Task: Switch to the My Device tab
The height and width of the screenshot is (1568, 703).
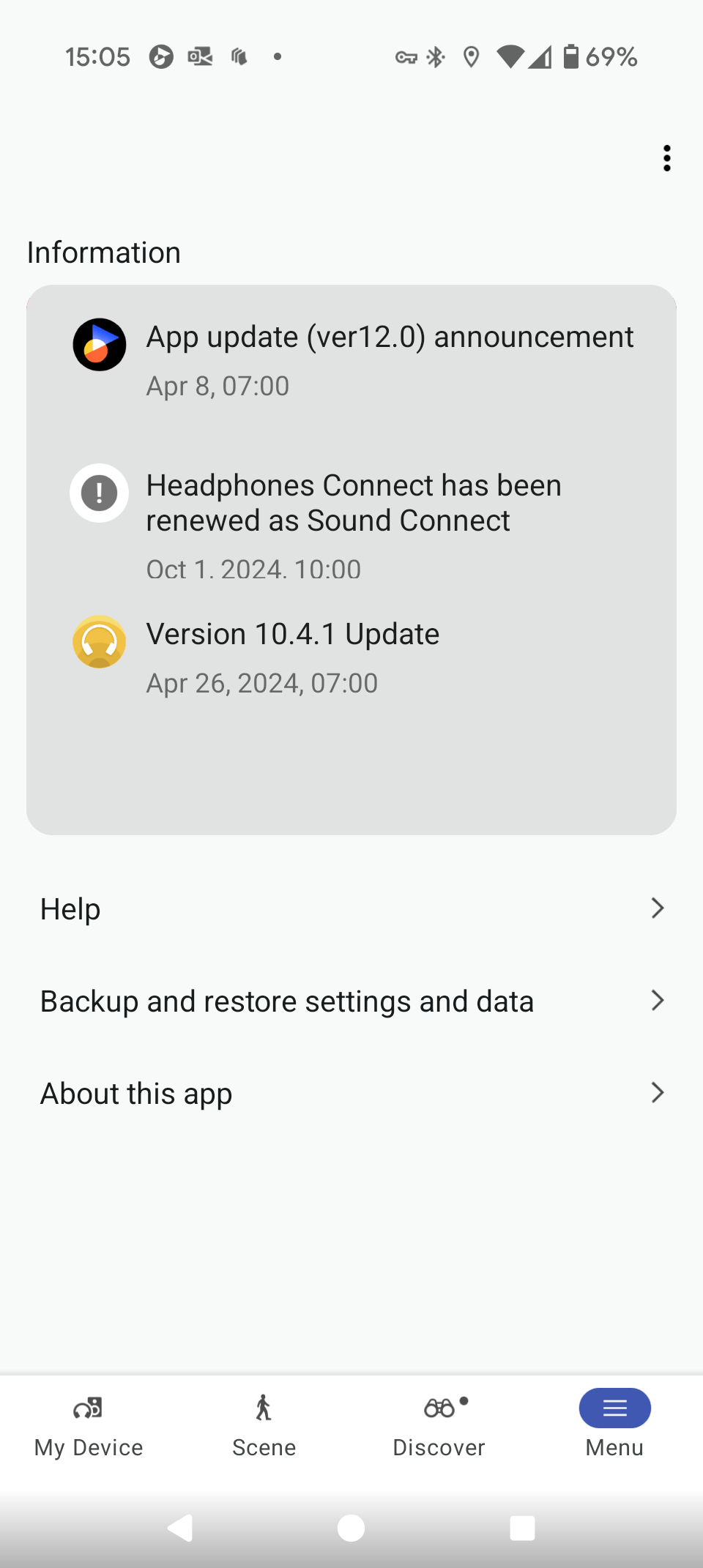Action: [x=88, y=1425]
